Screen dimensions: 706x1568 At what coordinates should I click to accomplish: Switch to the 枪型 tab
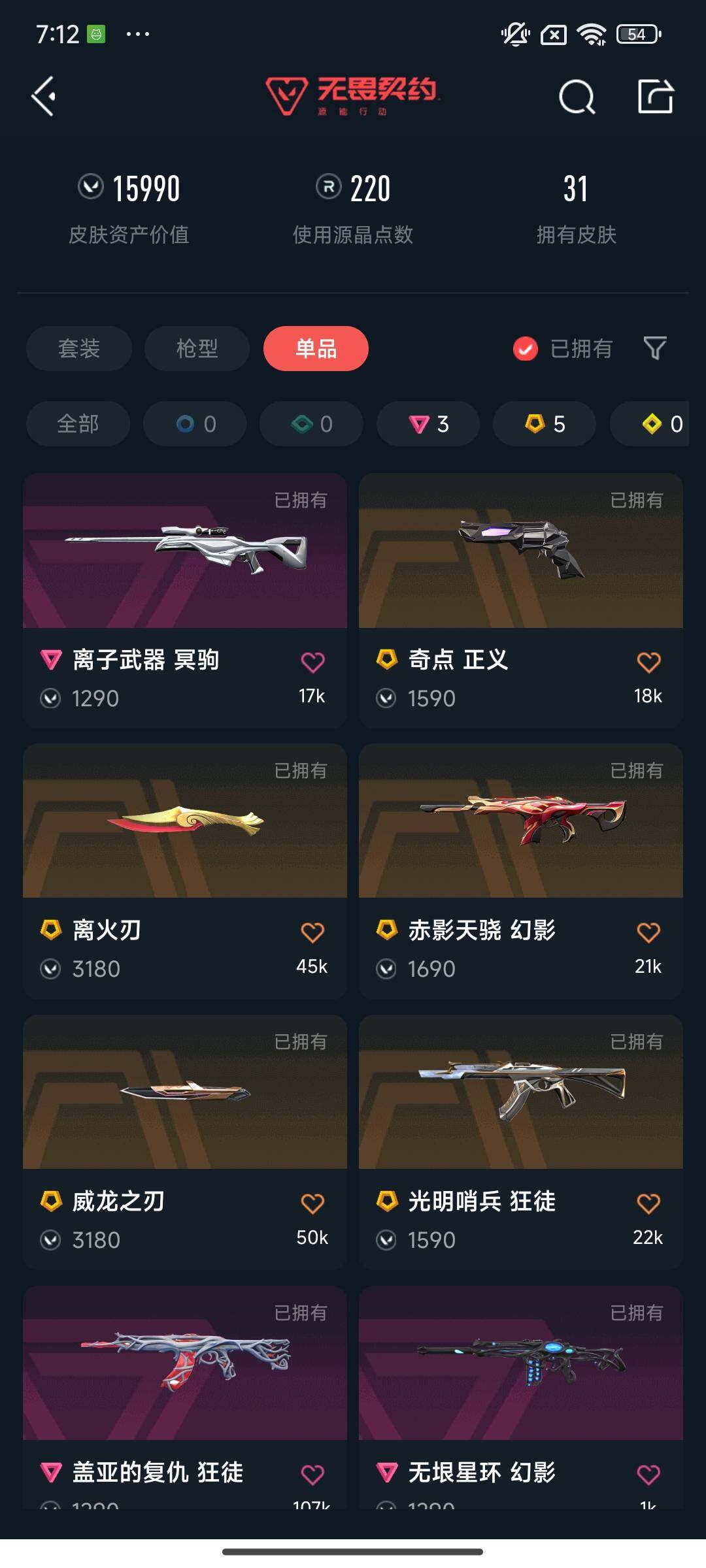196,349
